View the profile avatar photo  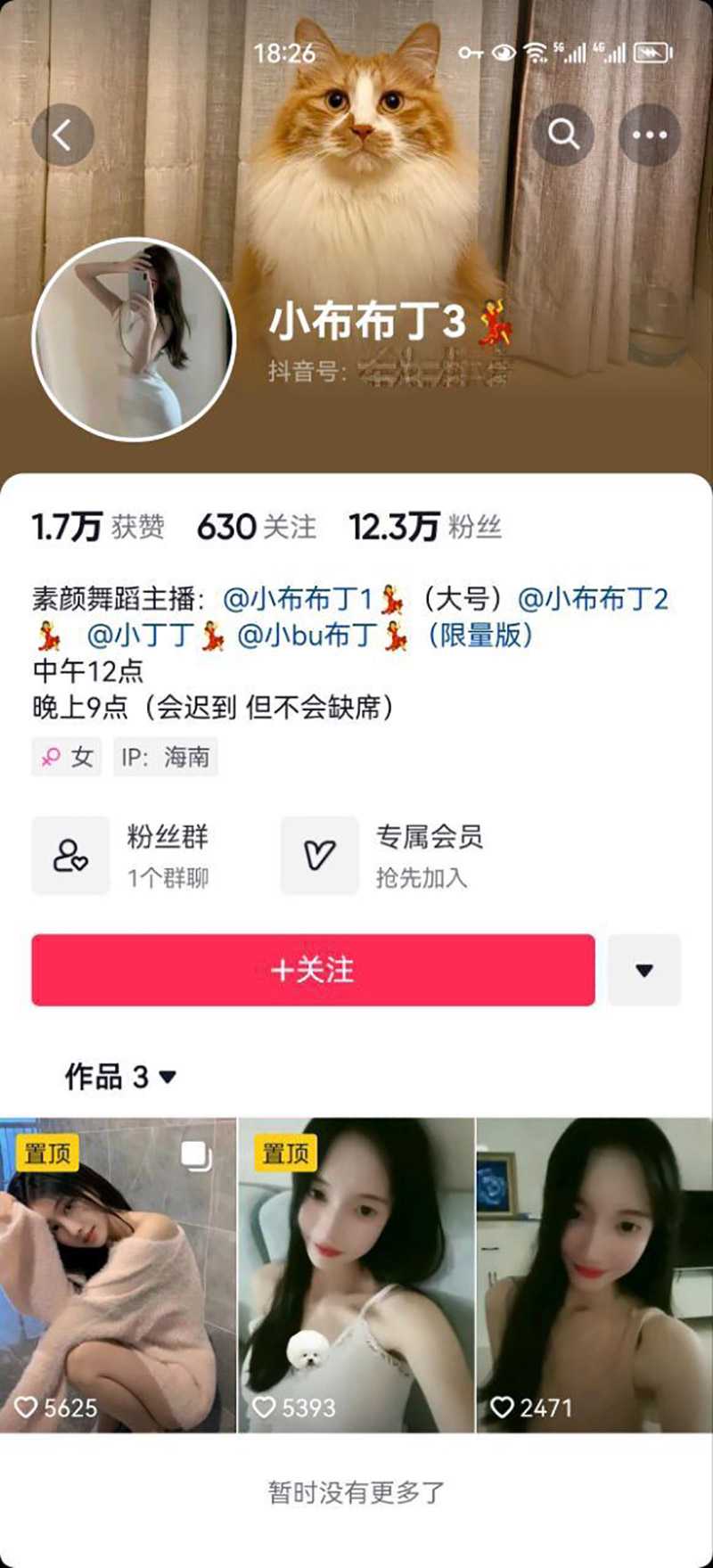(x=134, y=339)
